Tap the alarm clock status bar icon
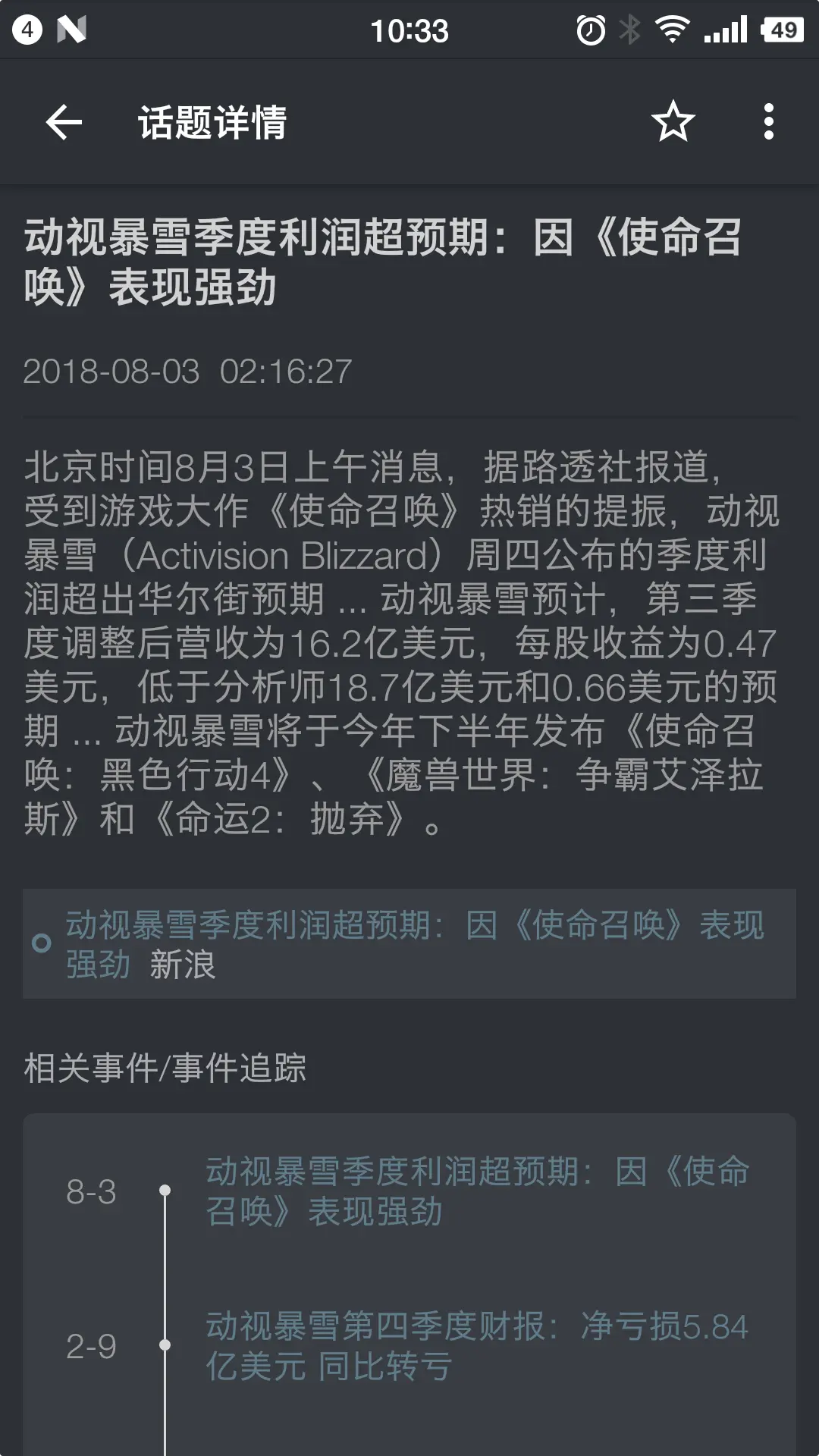The width and height of the screenshot is (819, 1456). 590,30
